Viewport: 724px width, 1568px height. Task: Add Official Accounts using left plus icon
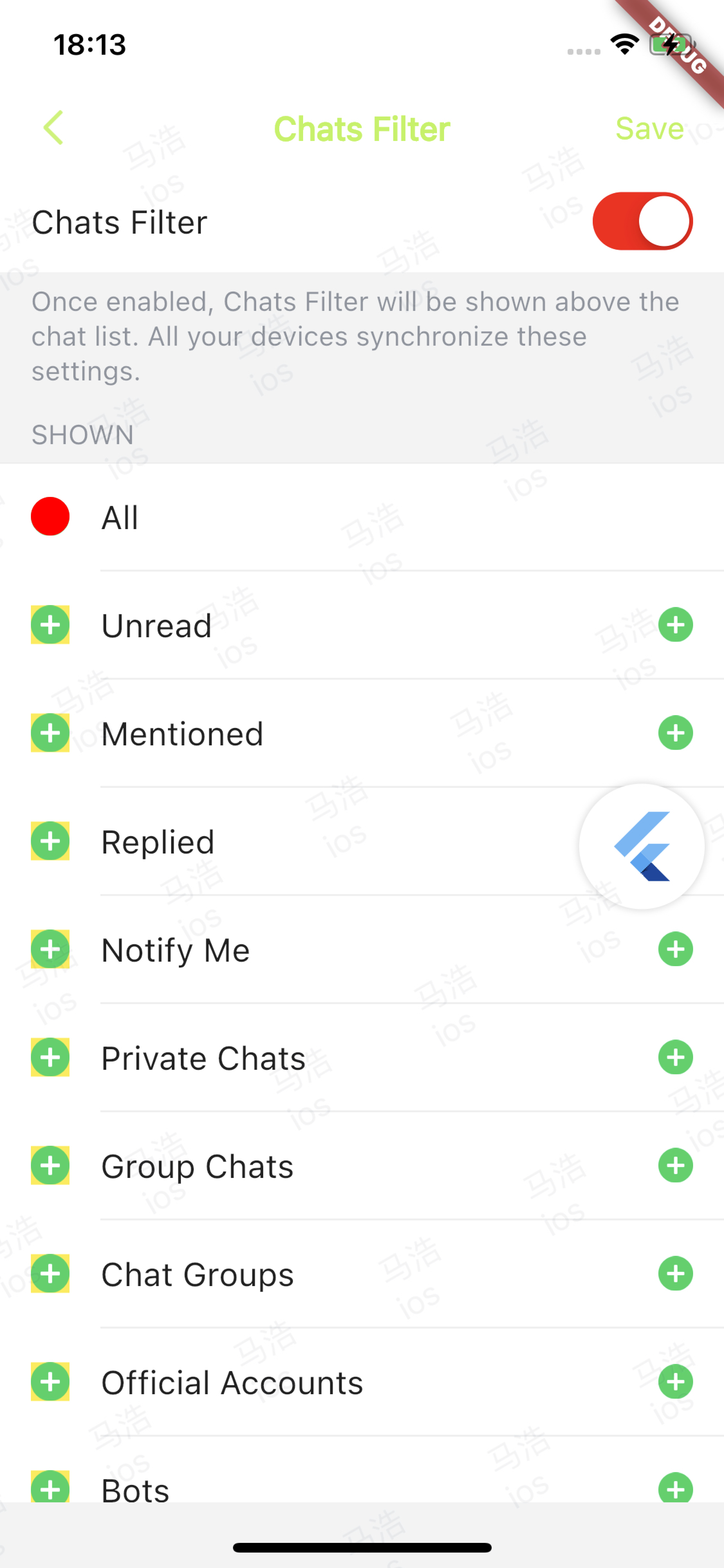click(50, 1382)
